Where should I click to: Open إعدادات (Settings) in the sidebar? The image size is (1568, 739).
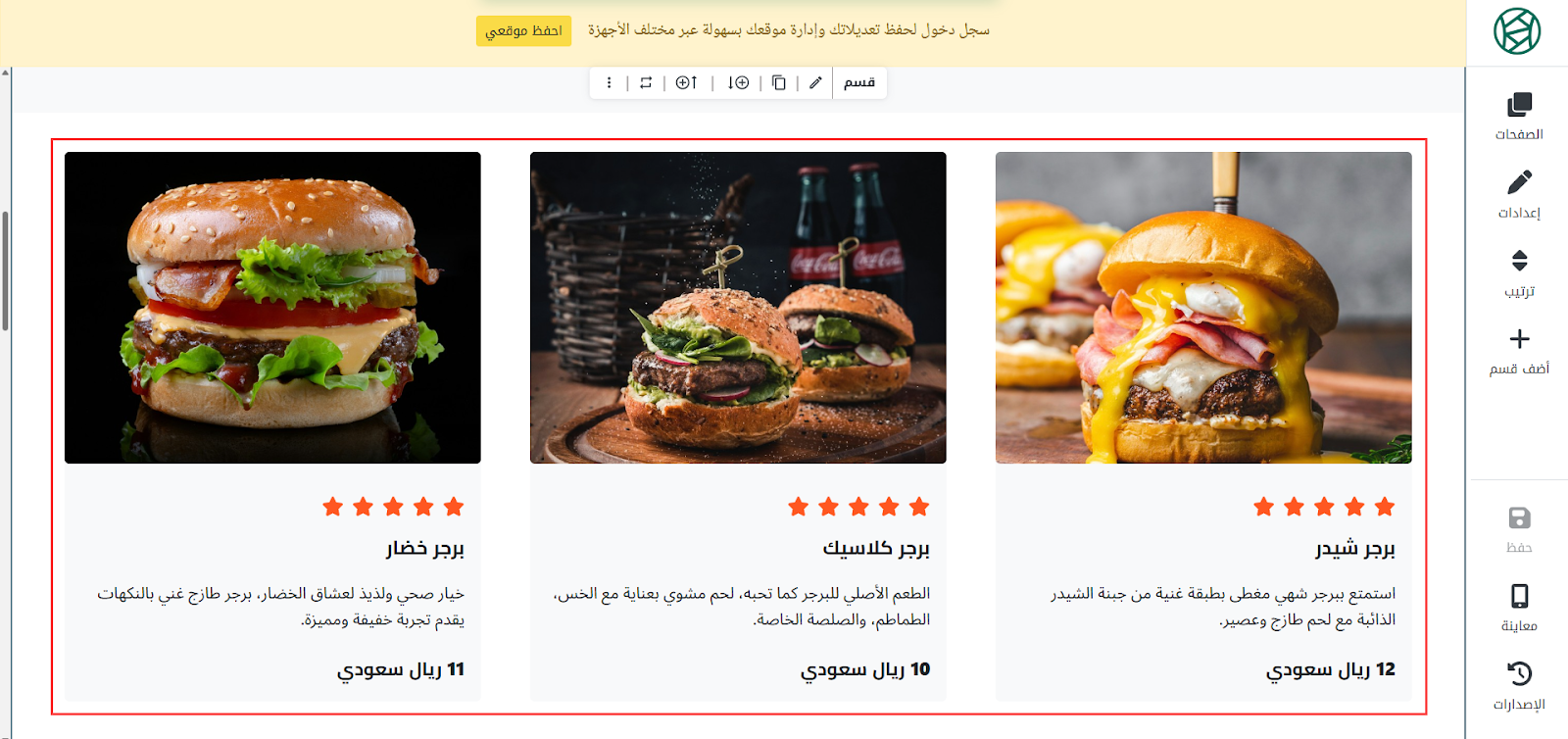click(1519, 194)
